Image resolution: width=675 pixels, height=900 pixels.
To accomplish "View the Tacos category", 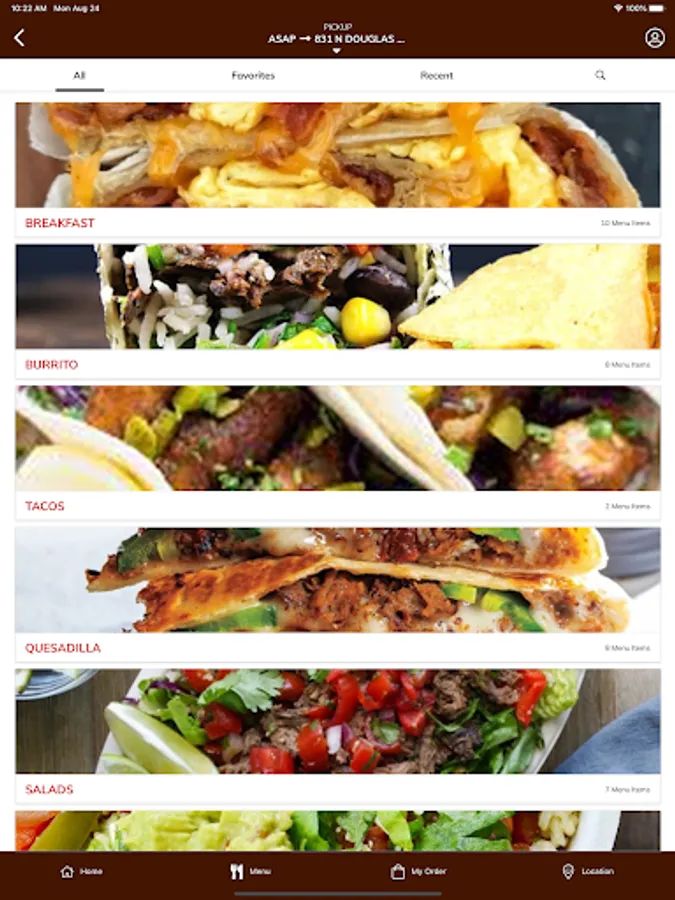I will (337, 452).
